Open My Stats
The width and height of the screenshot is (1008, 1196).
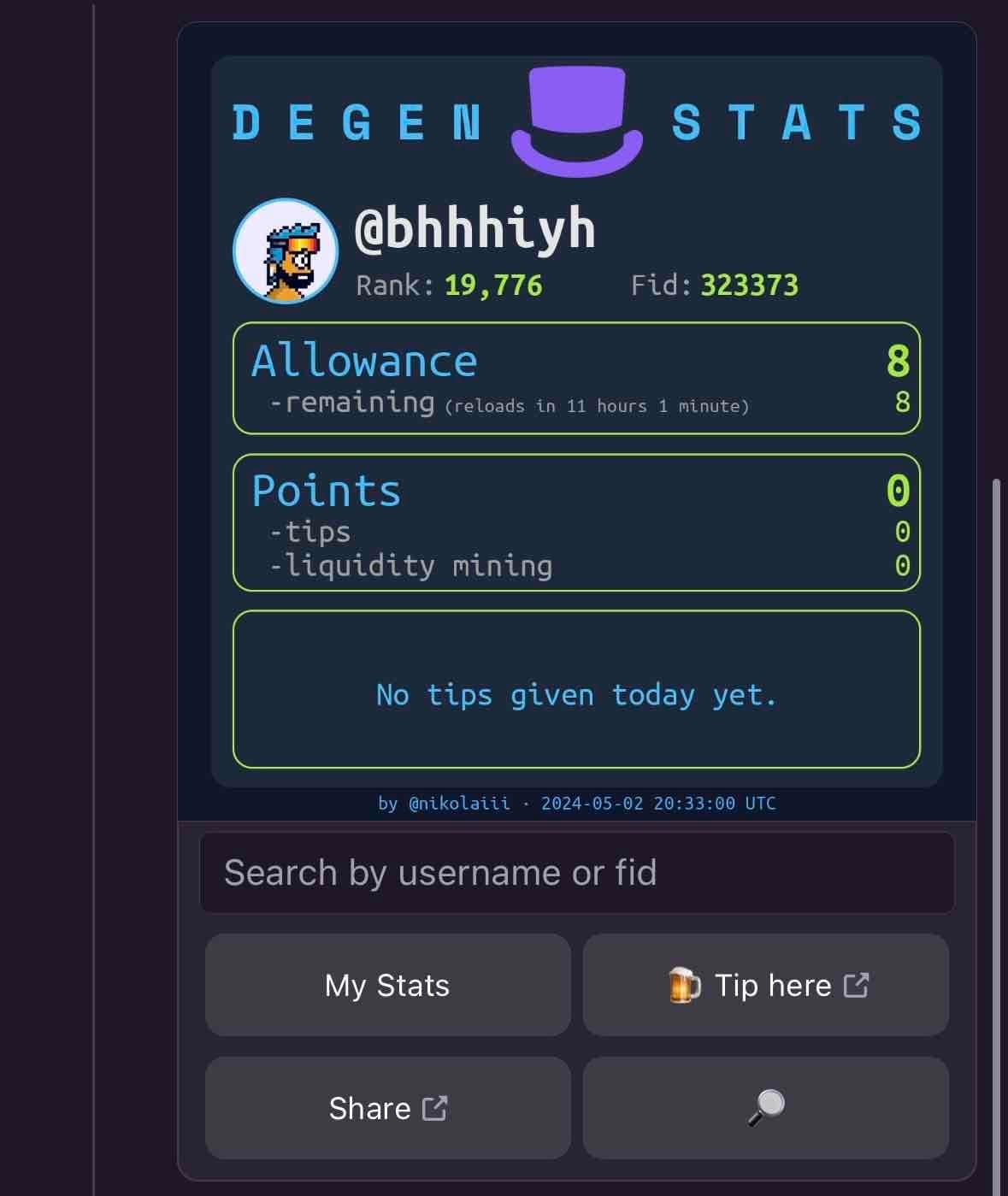[387, 985]
